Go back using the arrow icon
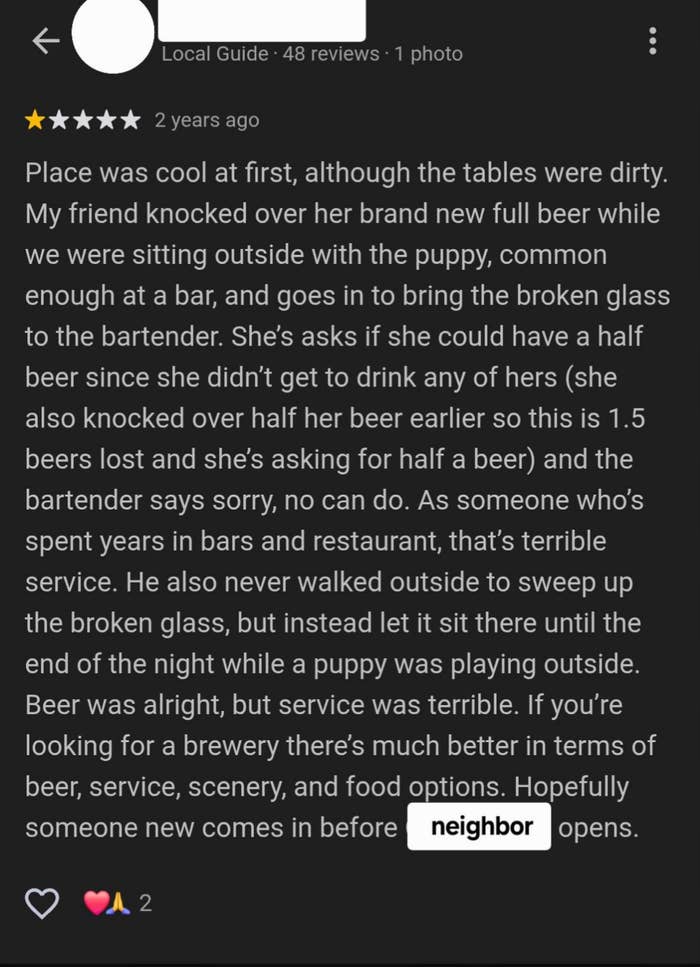 (x=46, y=40)
